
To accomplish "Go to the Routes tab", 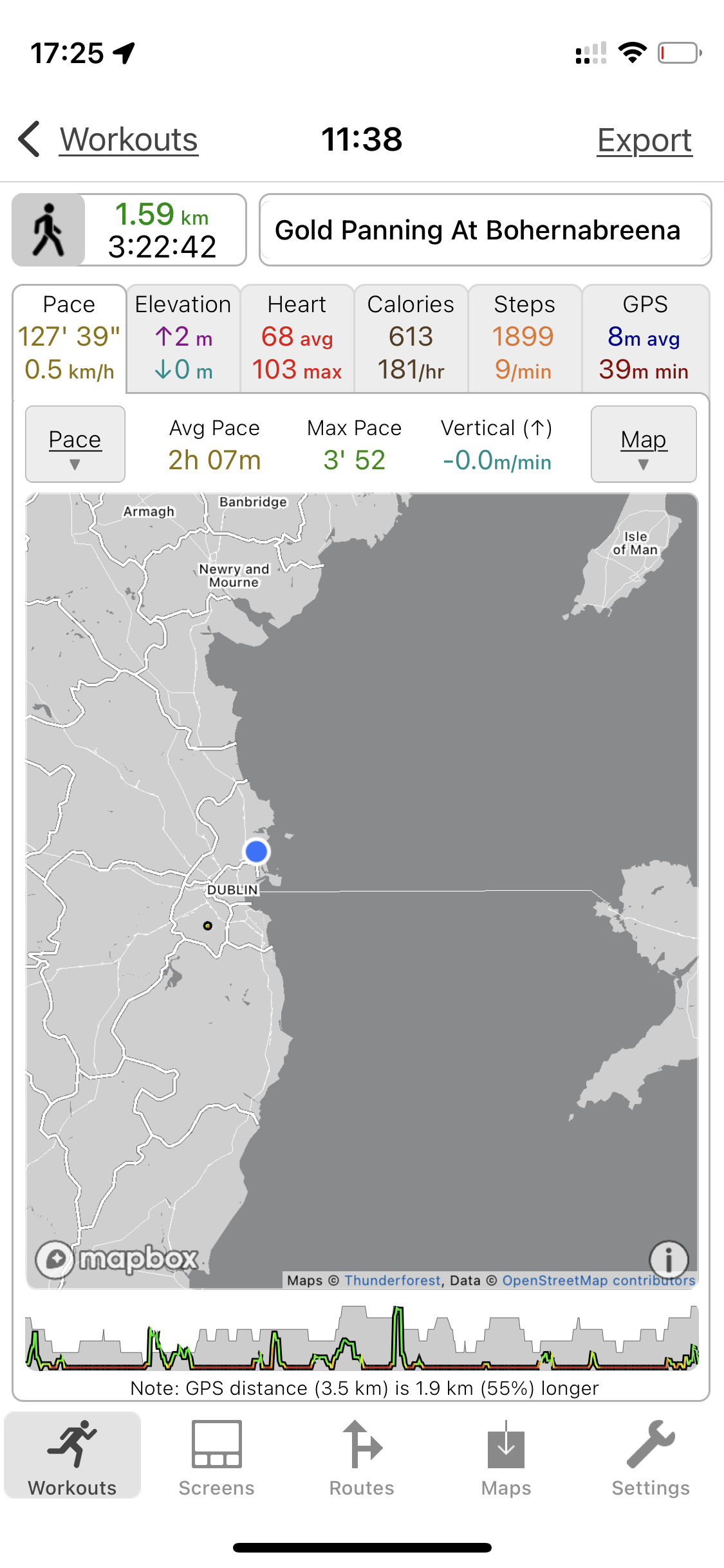I will pos(362,1459).
